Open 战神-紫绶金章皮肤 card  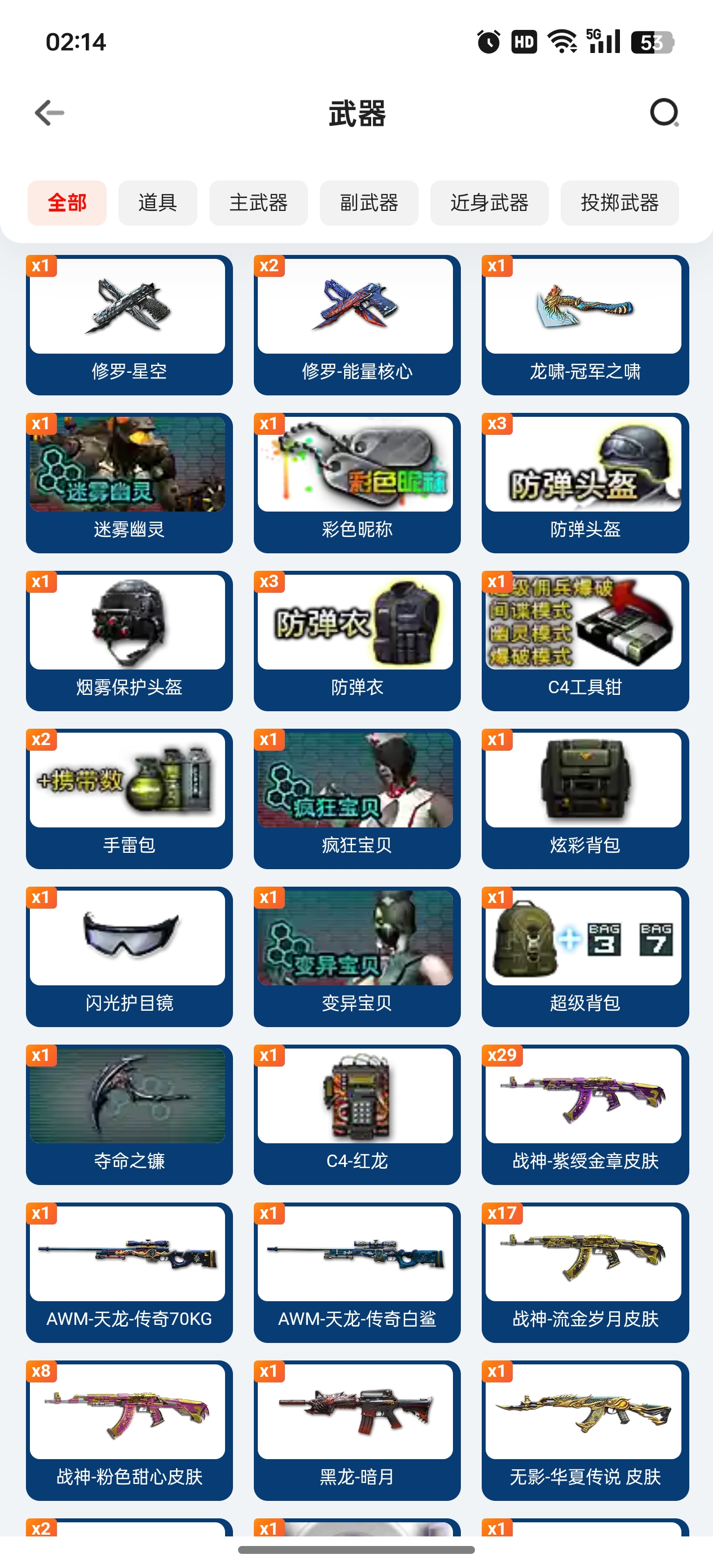584,1114
